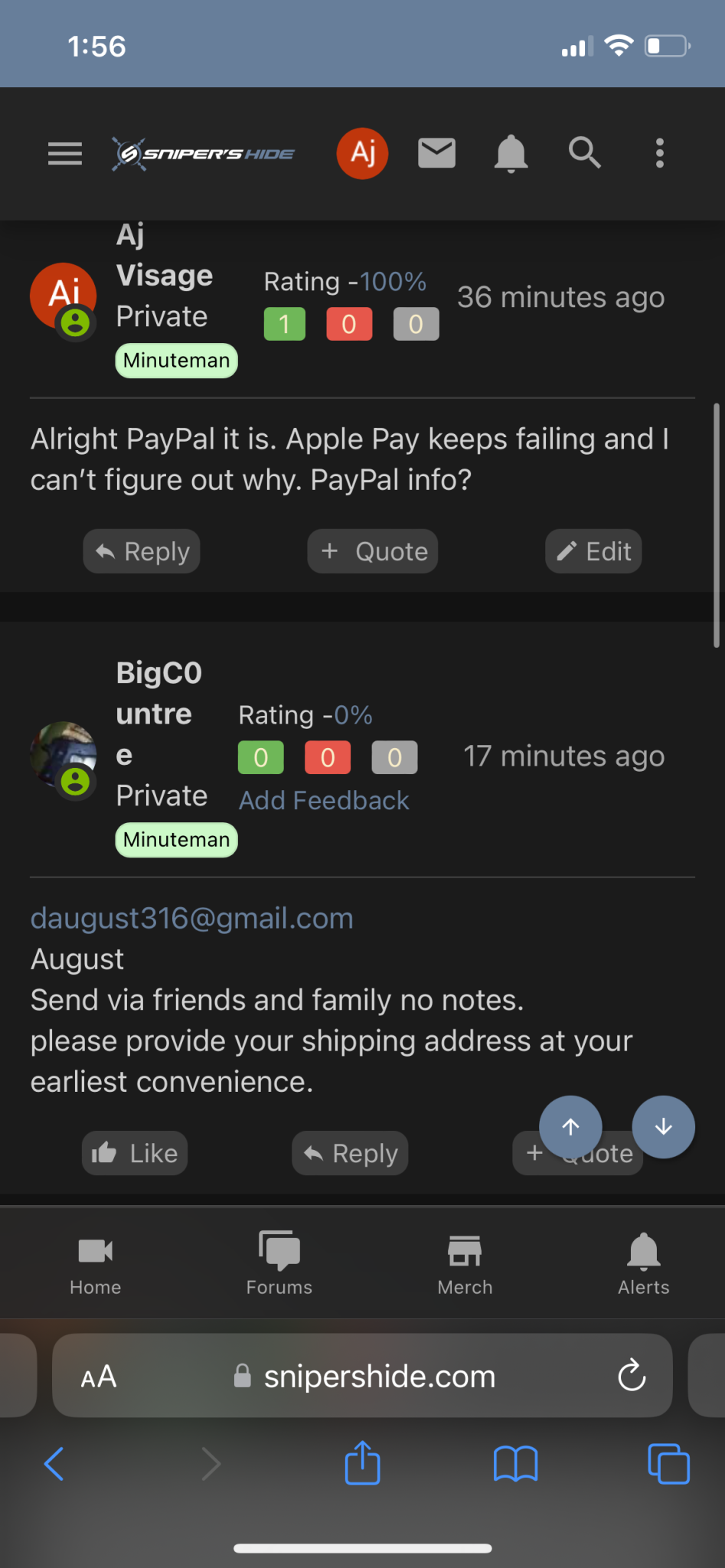Open the three-dot overflow menu
Screen dimensions: 725x1568
pos(659,154)
